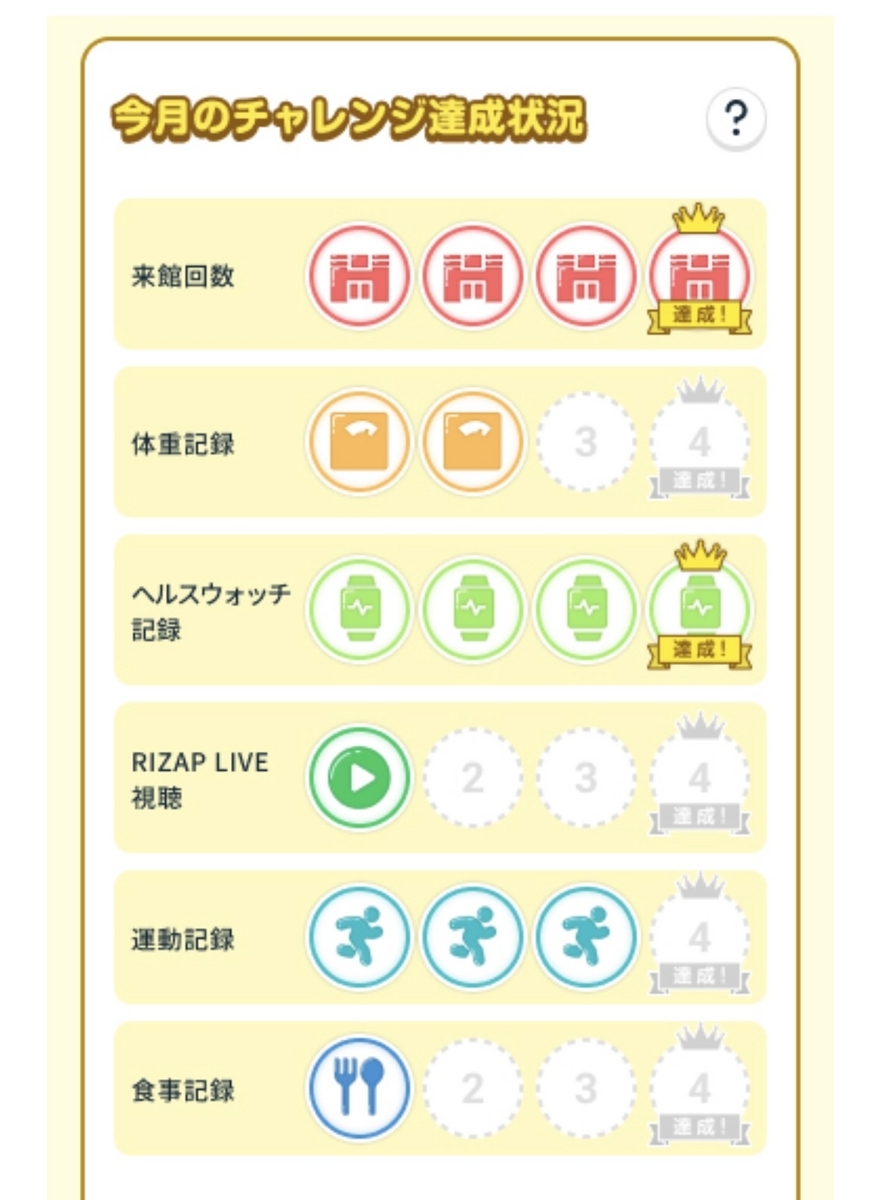The height and width of the screenshot is (1200, 881).
Task: Open the question mark help button
Action: (735, 120)
